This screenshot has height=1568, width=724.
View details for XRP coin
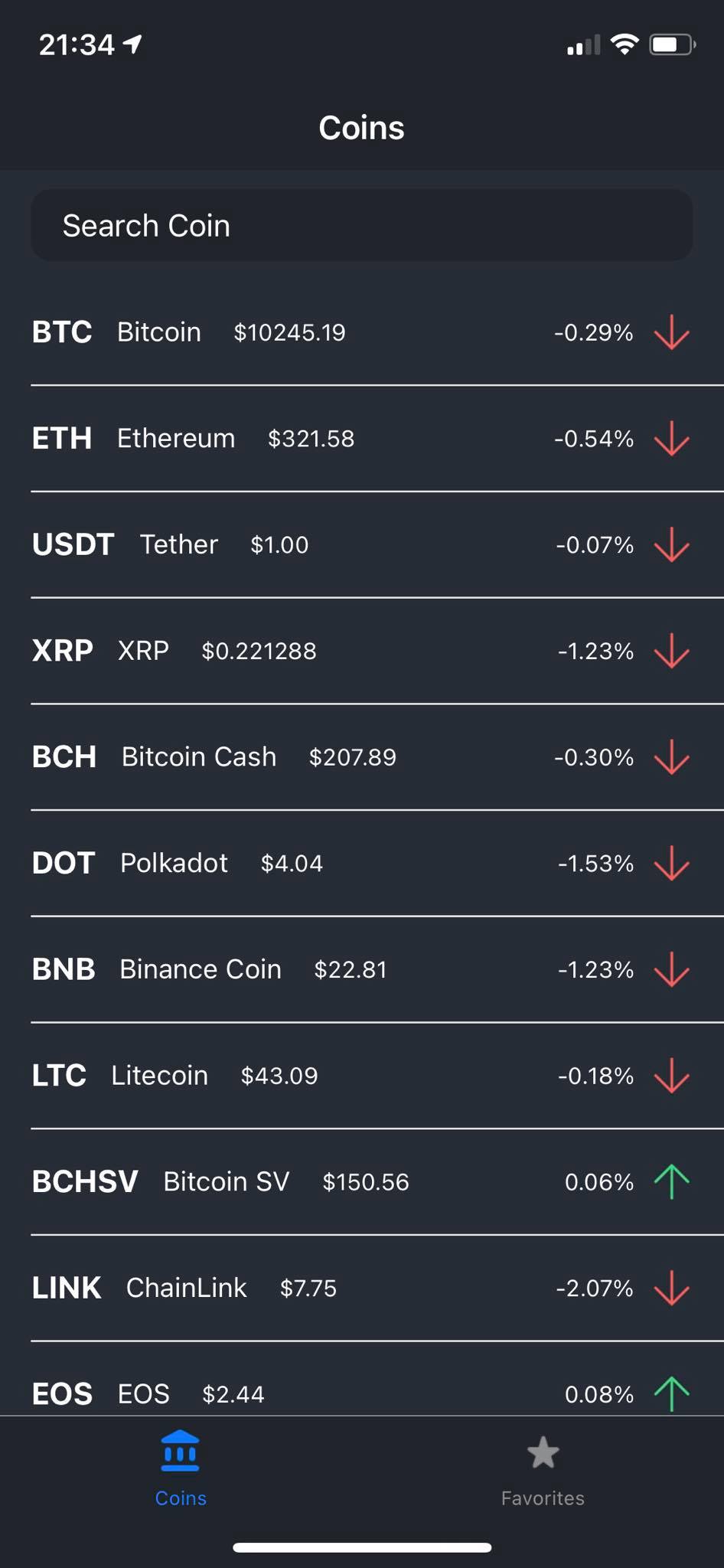click(x=361, y=652)
